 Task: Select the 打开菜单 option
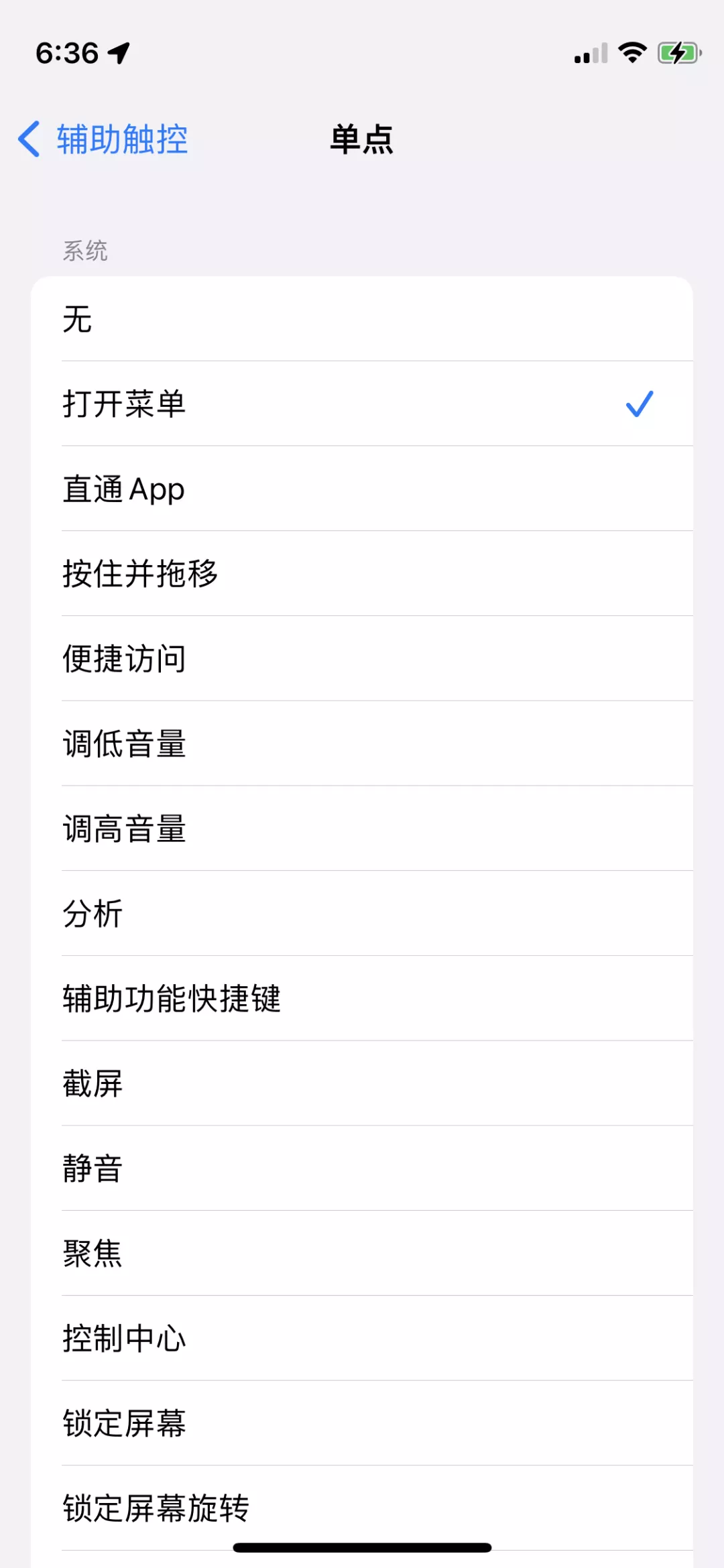tap(362, 404)
